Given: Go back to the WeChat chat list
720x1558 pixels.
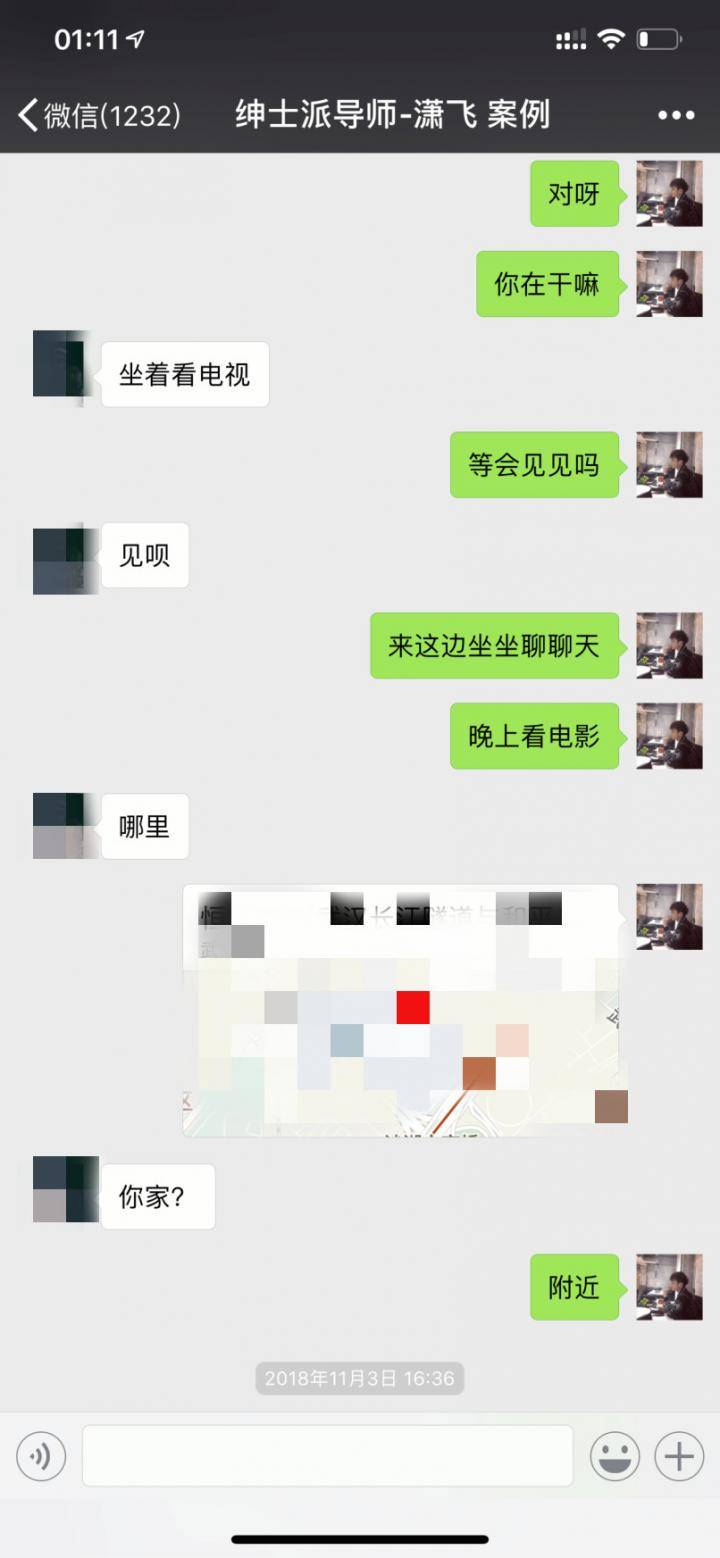Looking at the screenshot, I should (x=98, y=115).
